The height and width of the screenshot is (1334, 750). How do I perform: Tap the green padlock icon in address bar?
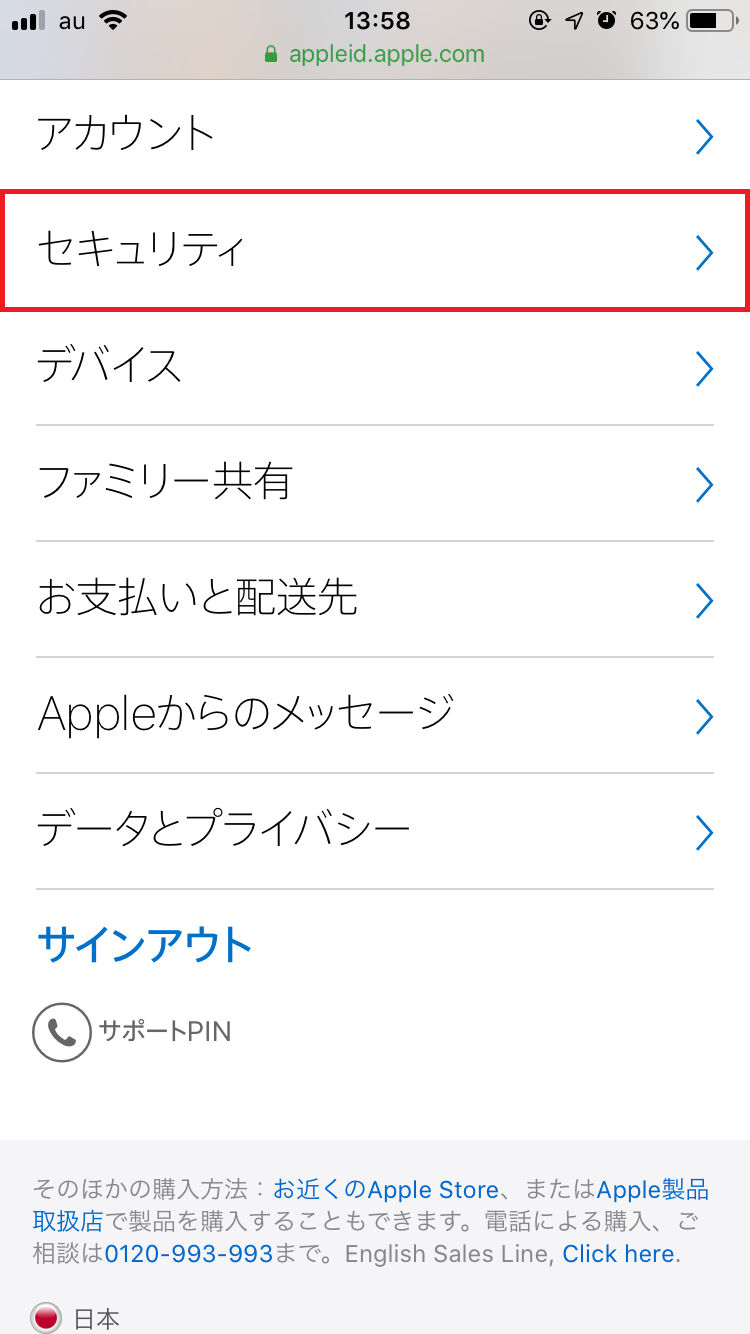[x=271, y=55]
